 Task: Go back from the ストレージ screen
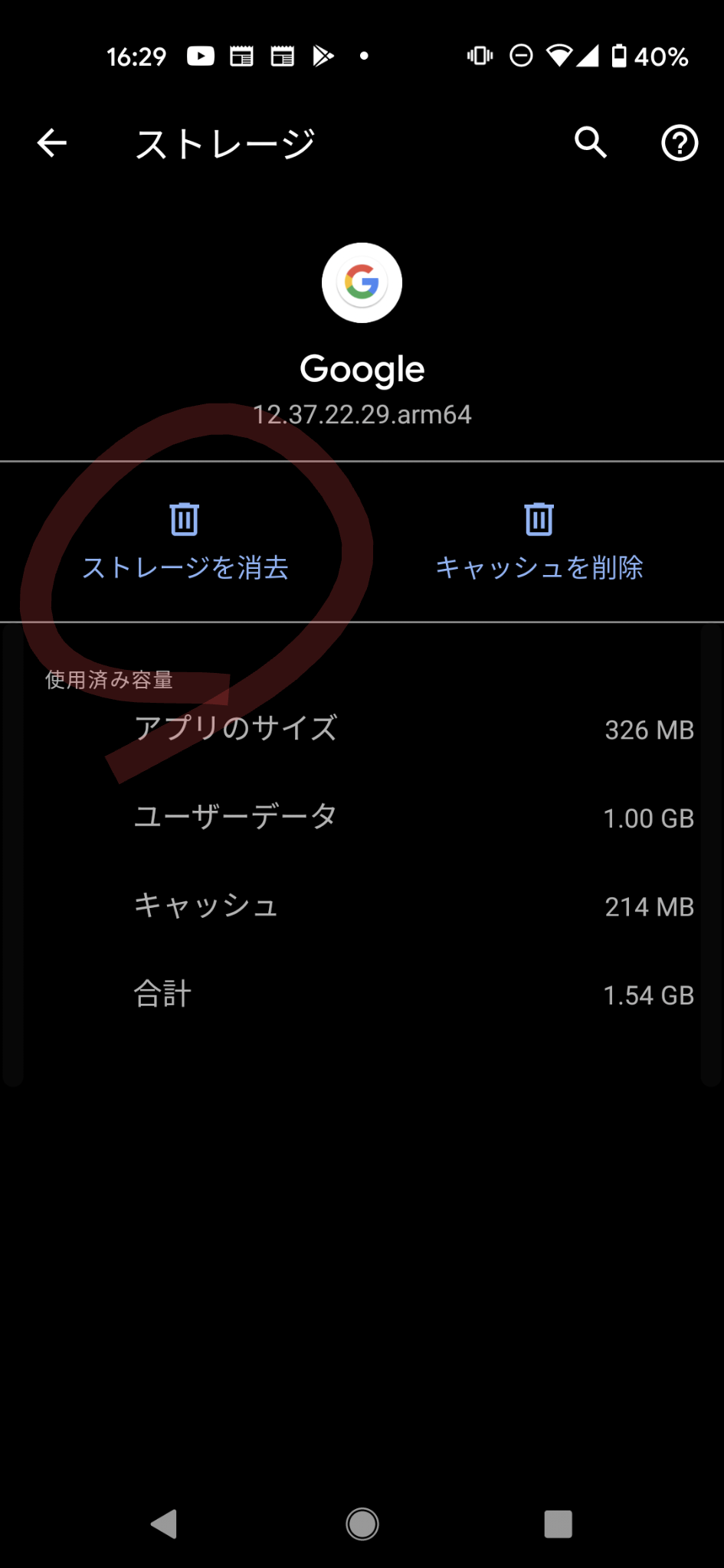pyautogui.click(x=52, y=143)
